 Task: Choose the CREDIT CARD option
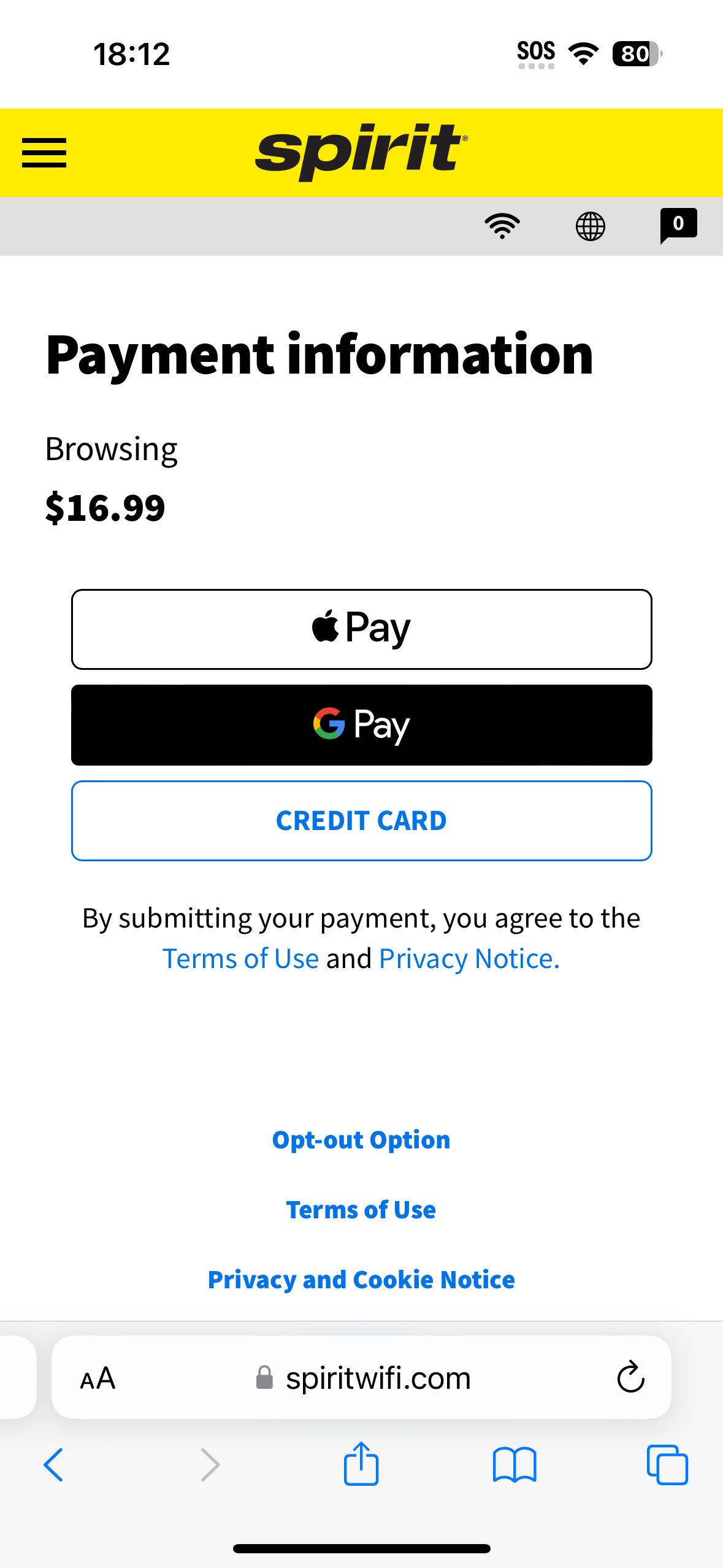tap(362, 821)
